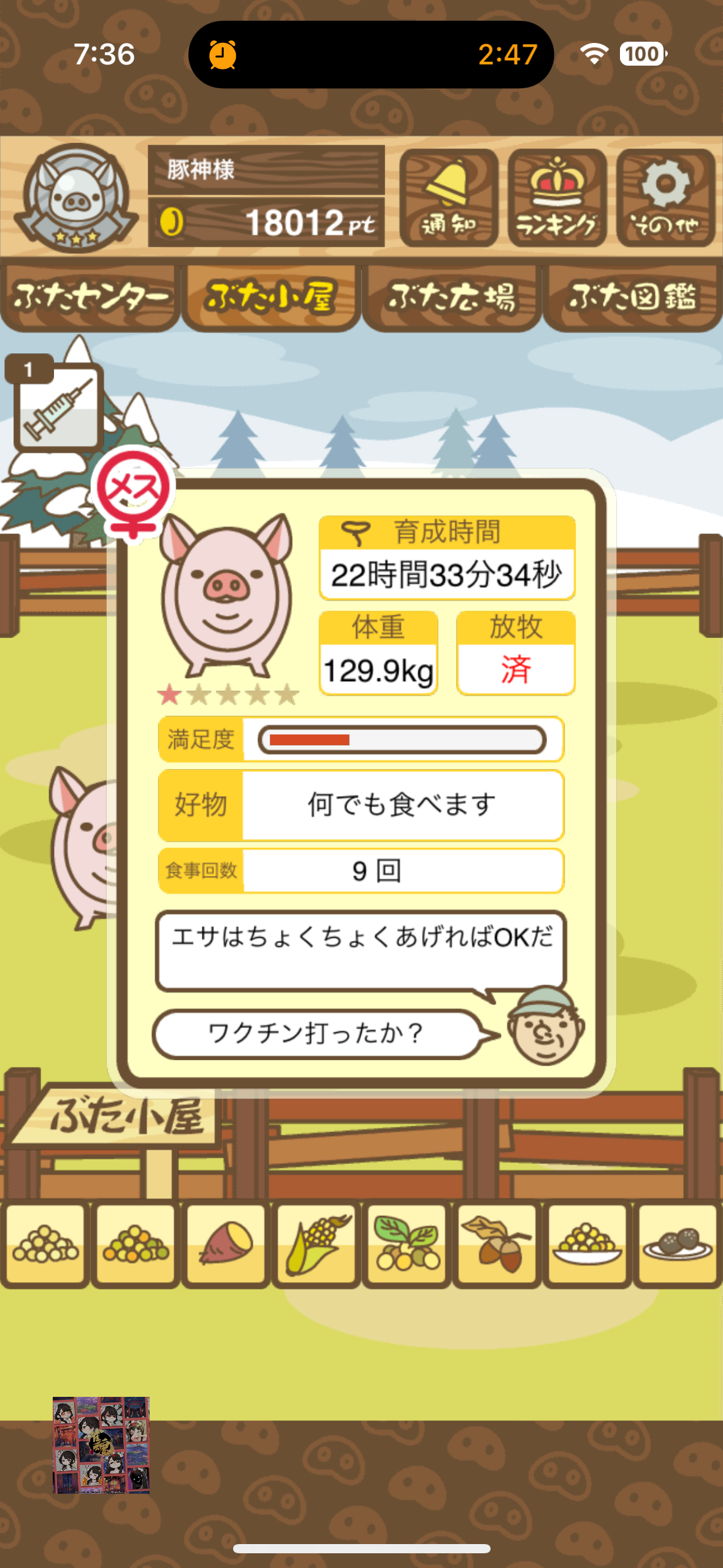This screenshot has height=1568, width=723.
Task: Open その他 gear settings
Action: pyautogui.click(x=665, y=198)
